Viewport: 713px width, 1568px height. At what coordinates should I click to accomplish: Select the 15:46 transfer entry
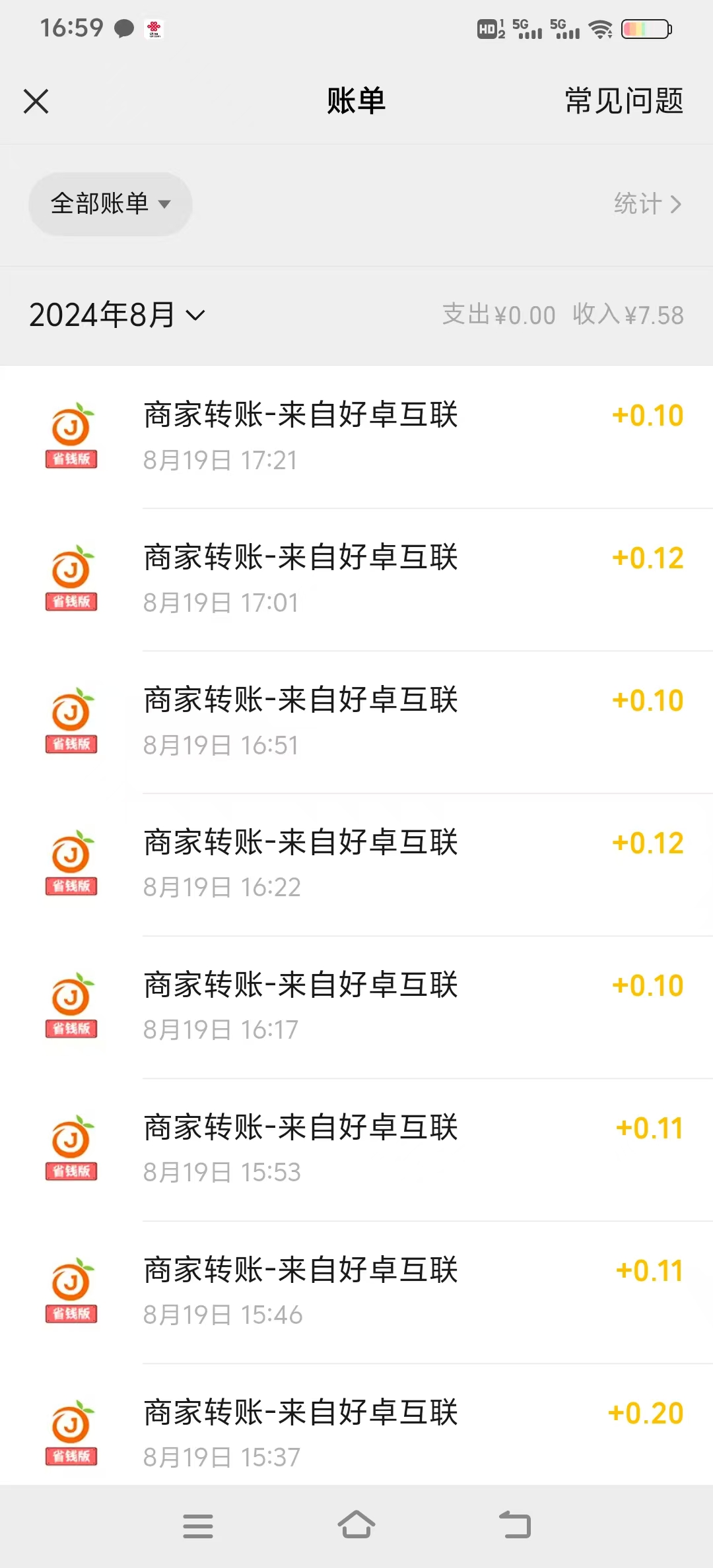pos(356,1292)
